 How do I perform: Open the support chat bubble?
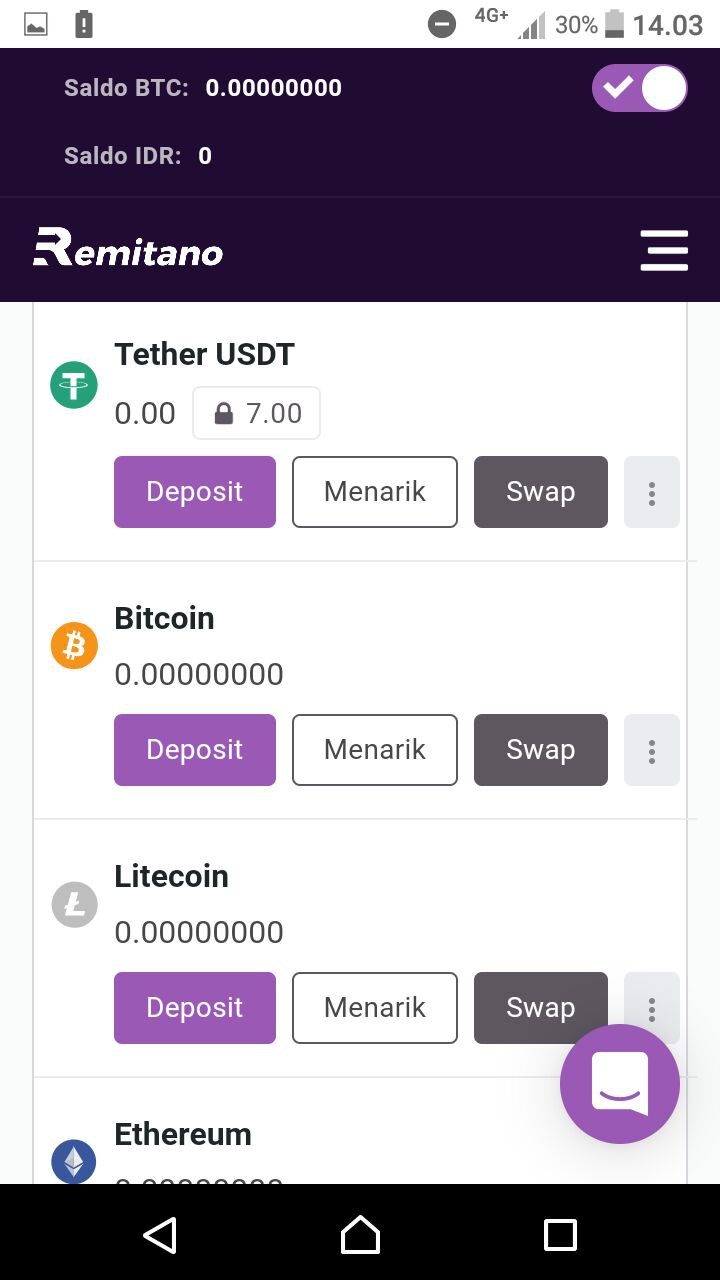pos(620,1084)
